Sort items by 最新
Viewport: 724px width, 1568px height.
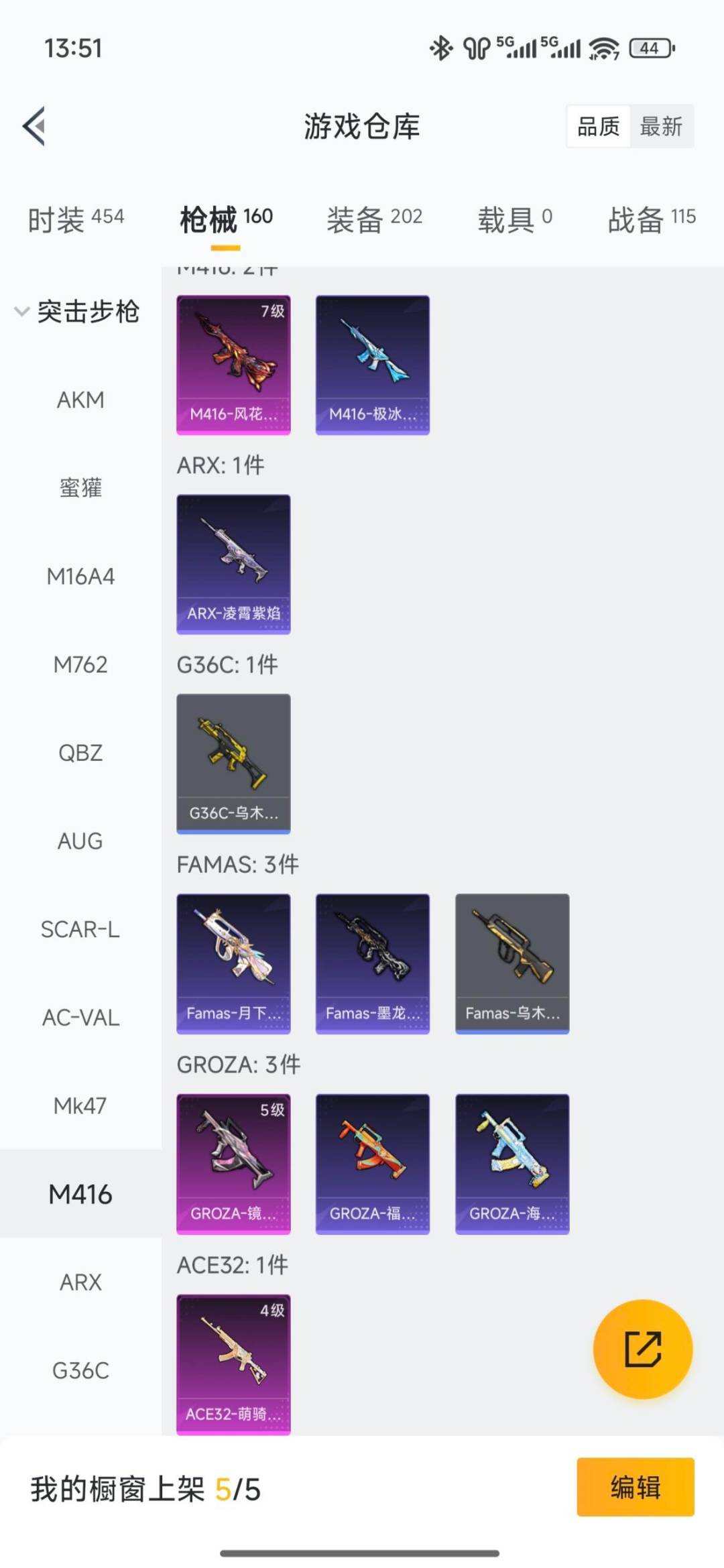[x=661, y=126]
